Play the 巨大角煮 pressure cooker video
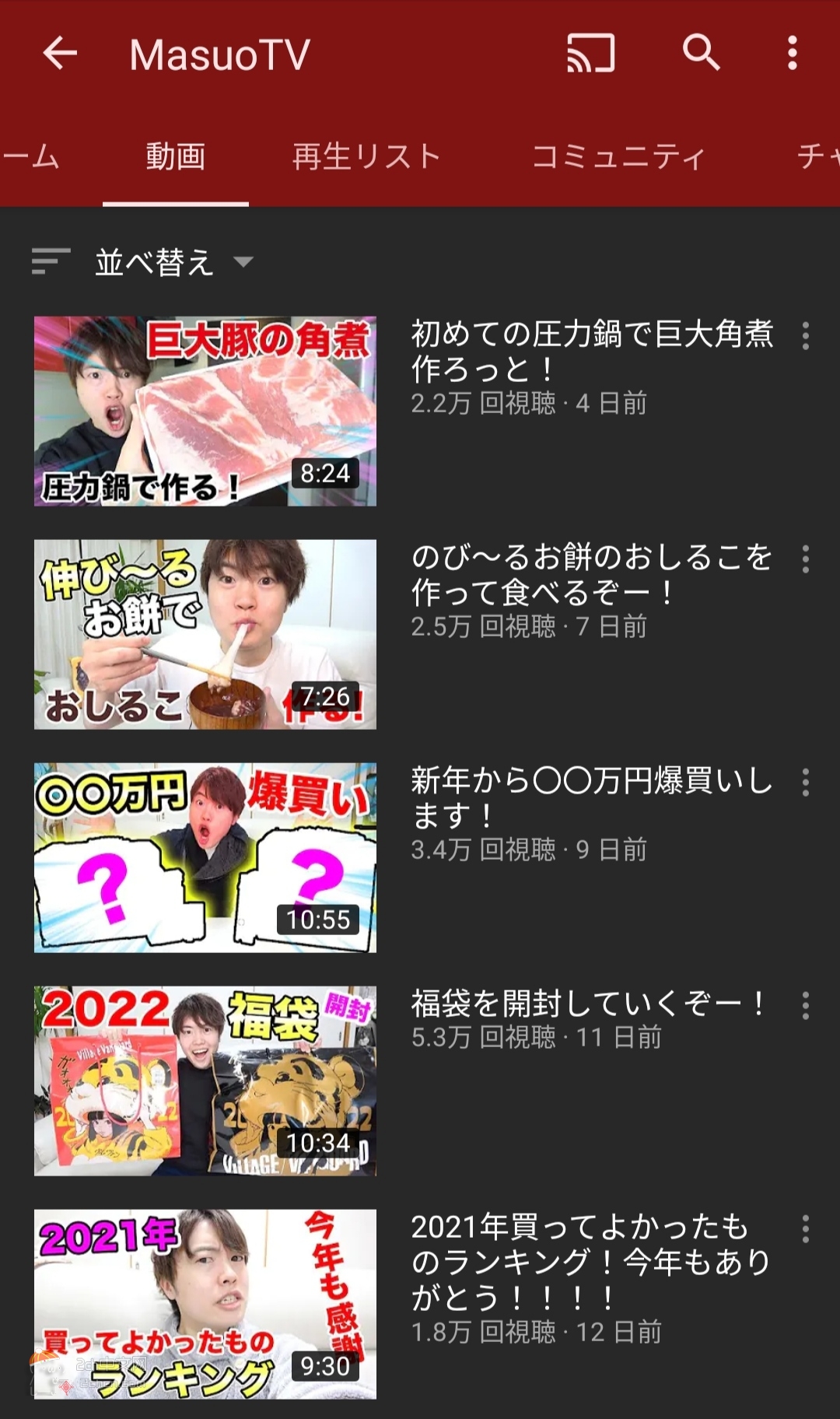This screenshot has width=840, height=1419. (205, 411)
